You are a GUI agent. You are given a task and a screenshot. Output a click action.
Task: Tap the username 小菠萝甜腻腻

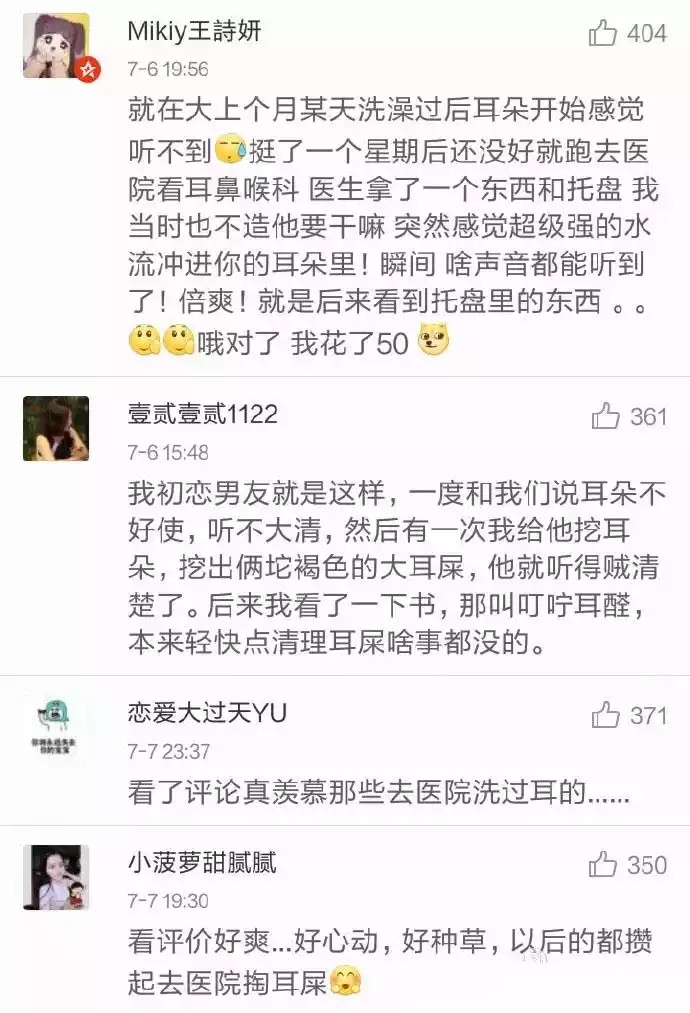[202, 862]
